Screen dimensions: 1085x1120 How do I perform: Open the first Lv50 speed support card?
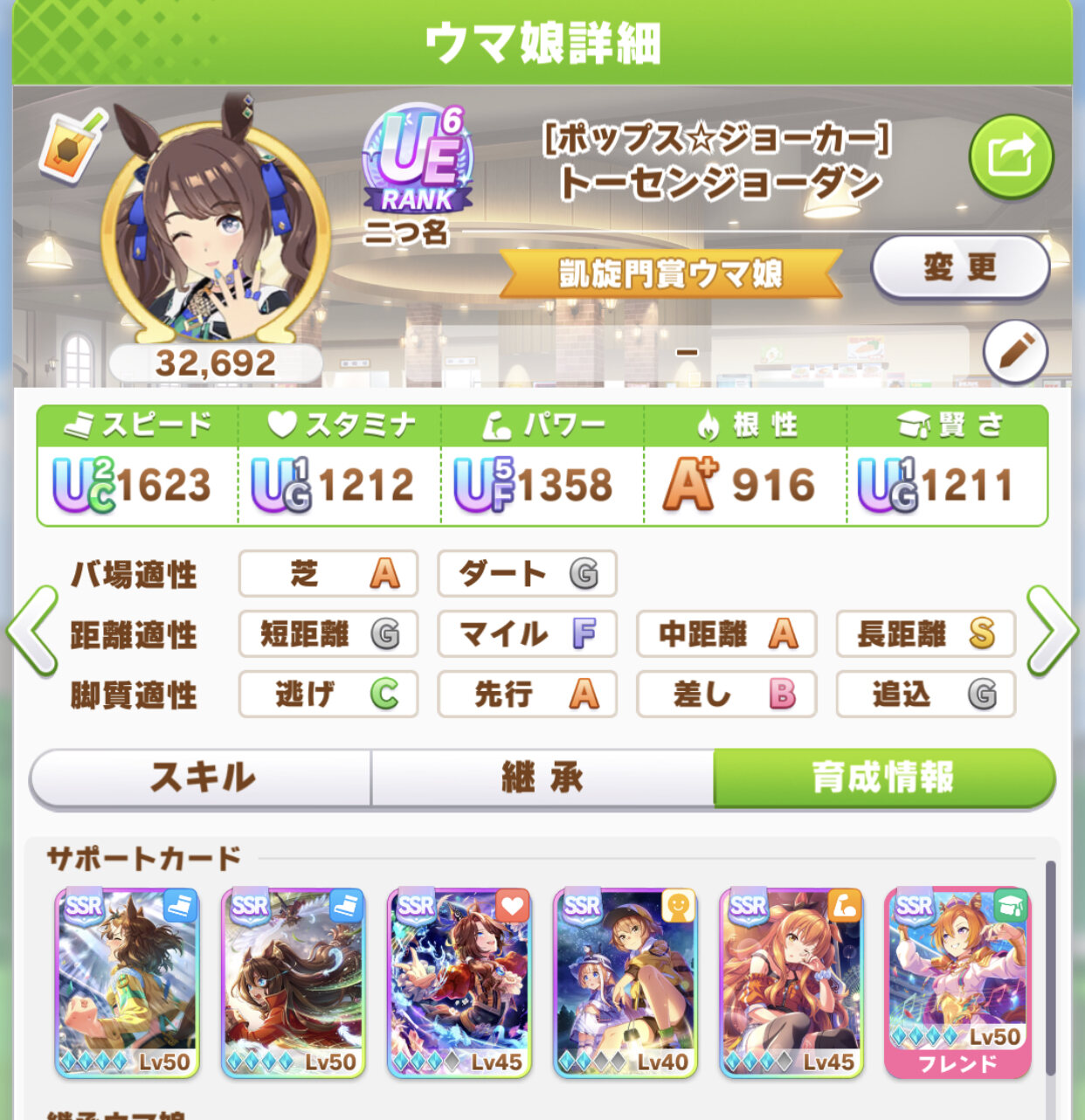128,983
